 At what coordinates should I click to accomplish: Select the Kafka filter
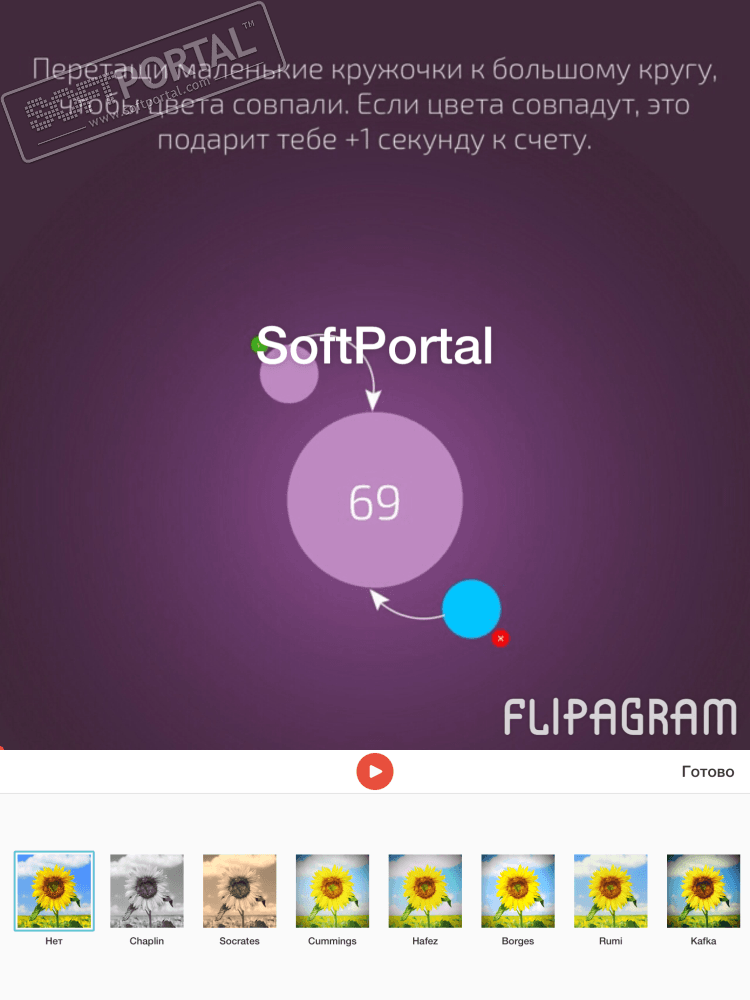pos(703,891)
